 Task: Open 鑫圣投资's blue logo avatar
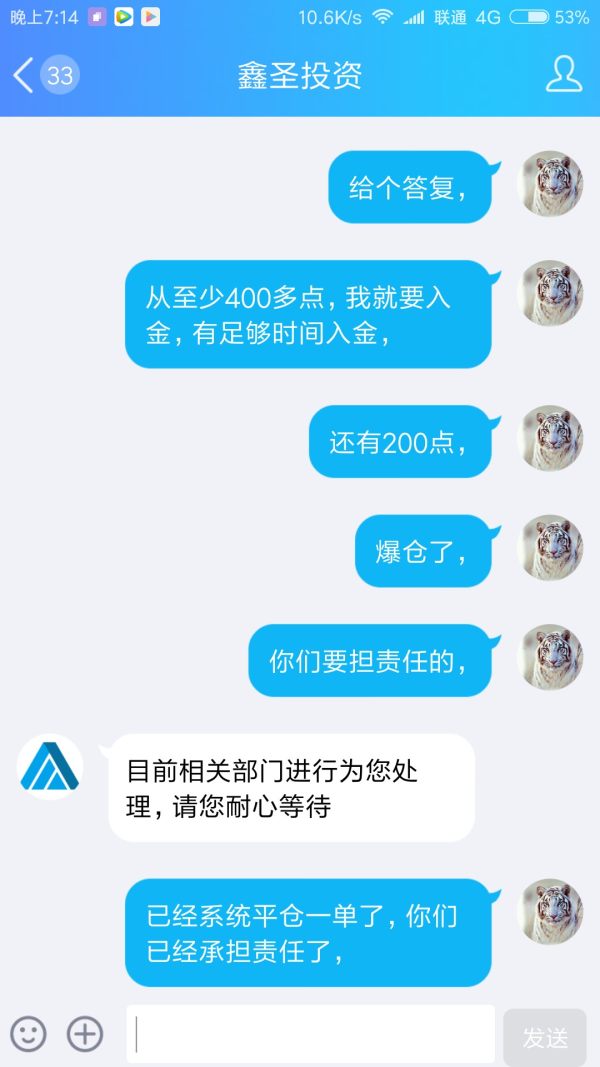click(50, 767)
